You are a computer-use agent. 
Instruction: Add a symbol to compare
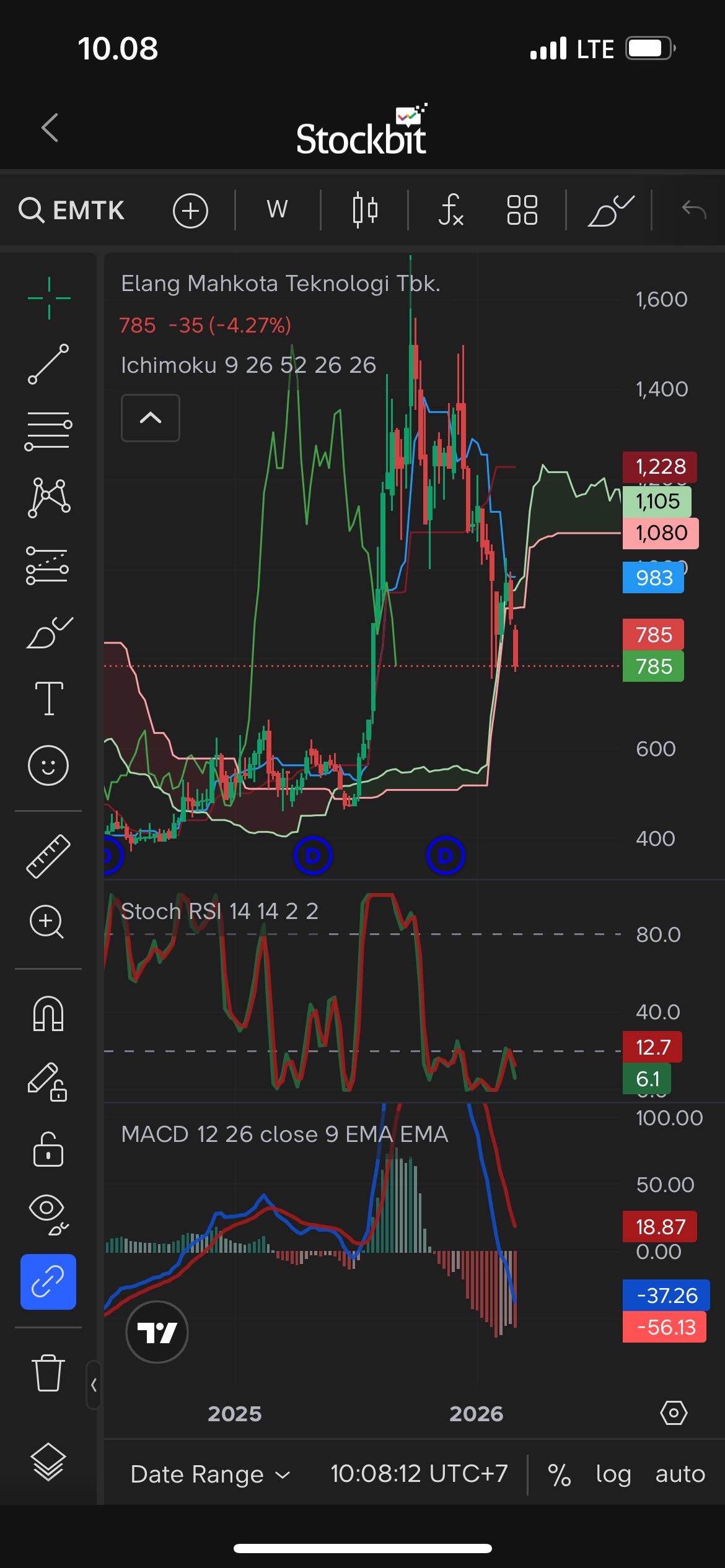tap(190, 211)
